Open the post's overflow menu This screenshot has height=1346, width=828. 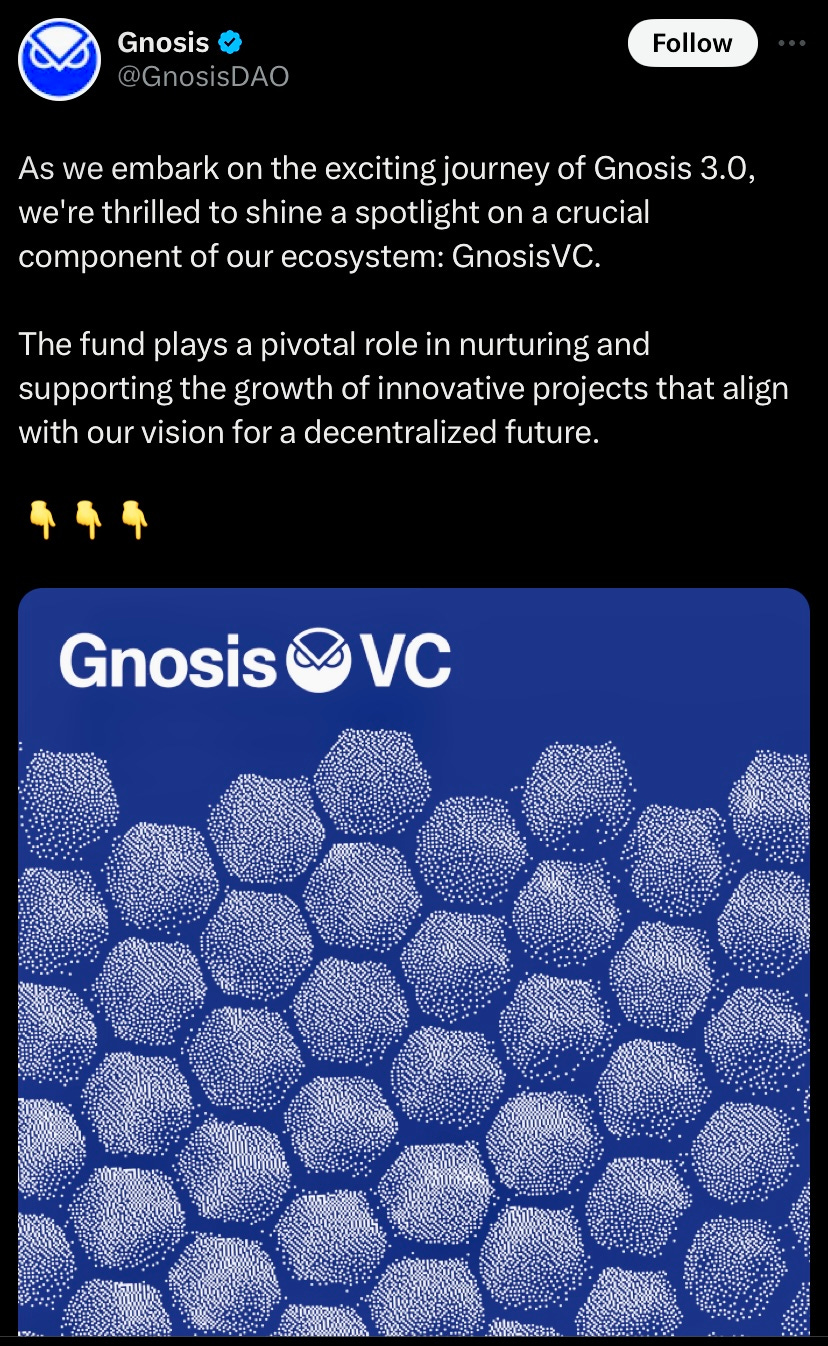[791, 43]
